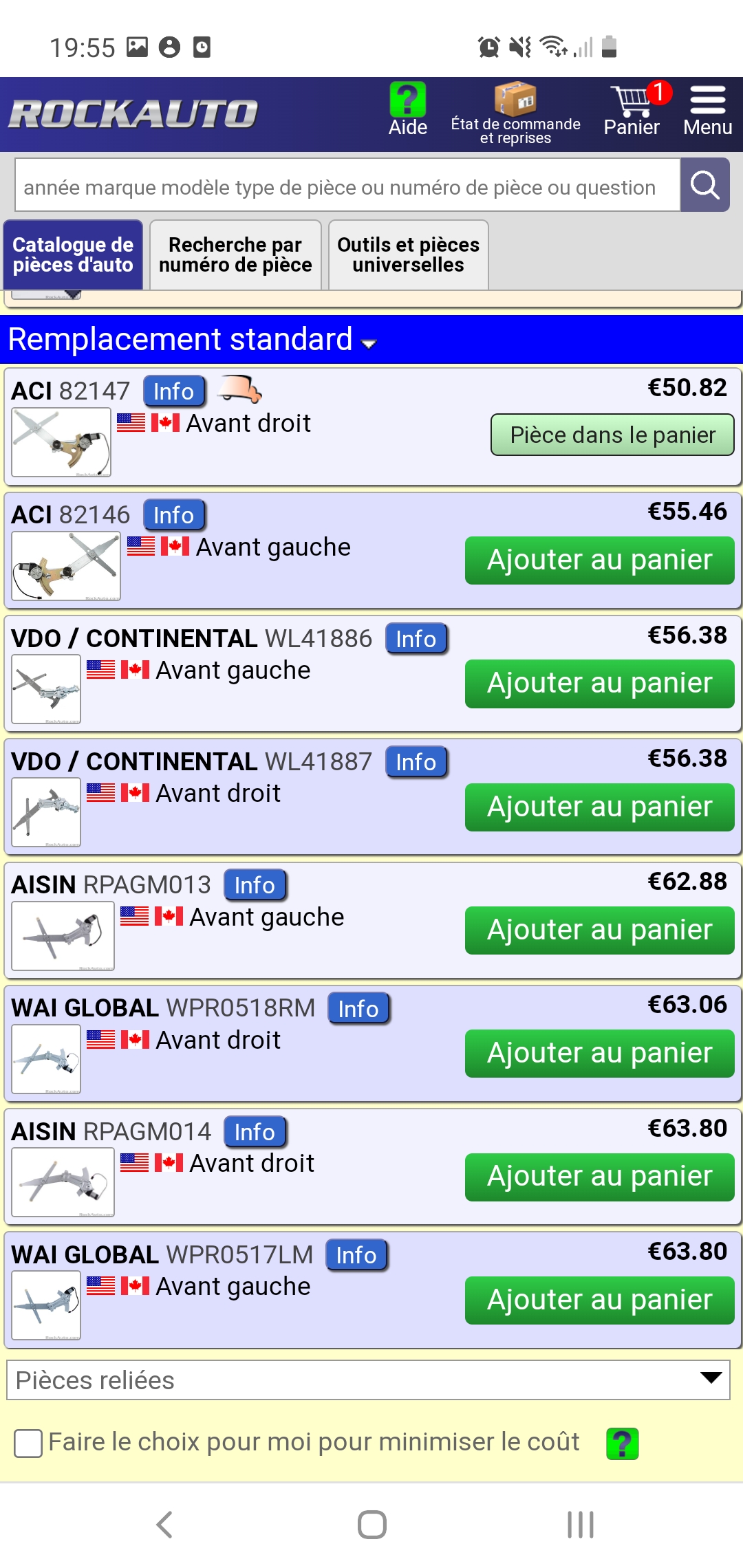This screenshot has width=743, height=1568.
Task: Add AISIN RPAGM013 to the cart
Action: click(x=599, y=930)
